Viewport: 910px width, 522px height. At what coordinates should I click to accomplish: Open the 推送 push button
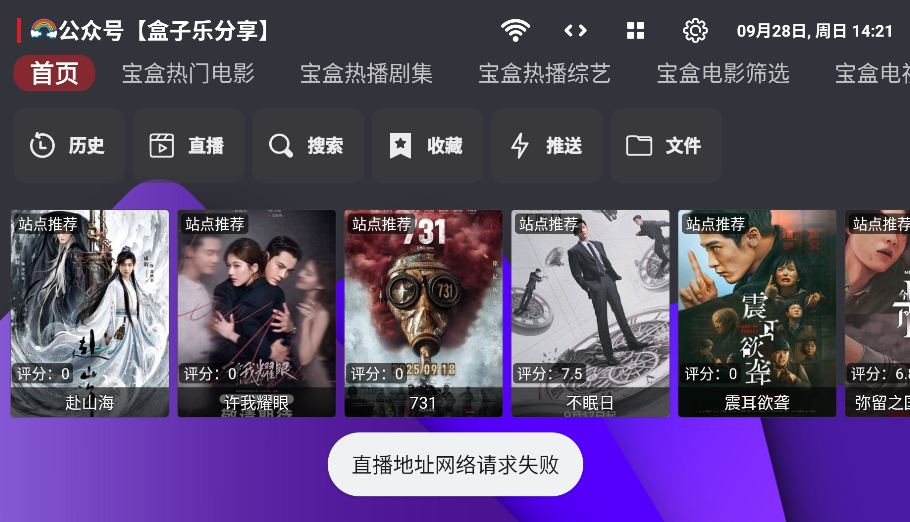click(546, 146)
